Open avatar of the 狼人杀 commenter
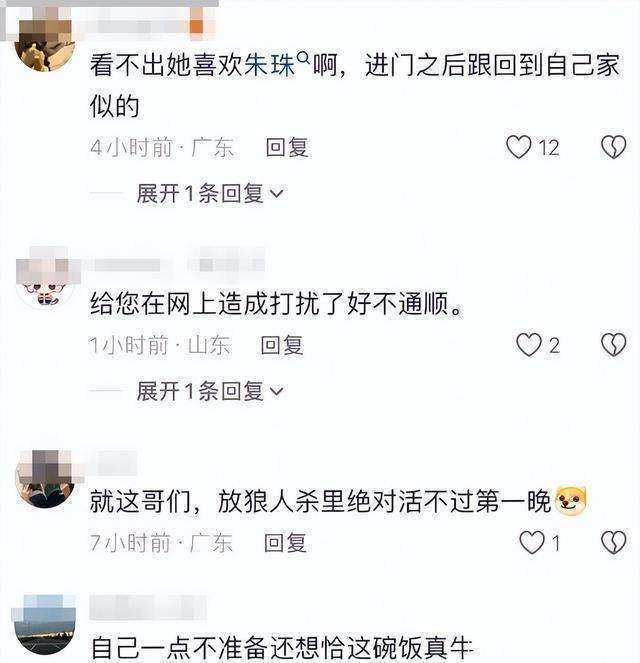Image resolution: width=640 pixels, height=663 pixels. coord(44,477)
